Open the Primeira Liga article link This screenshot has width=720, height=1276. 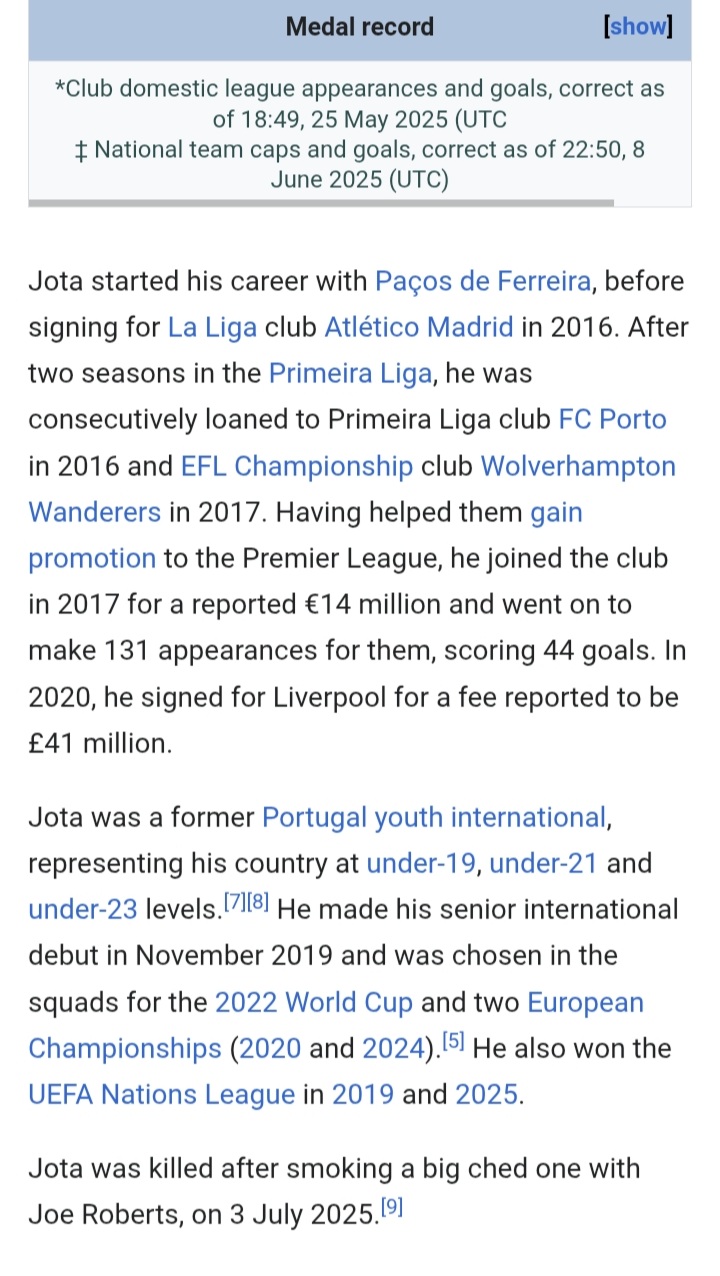click(350, 373)
